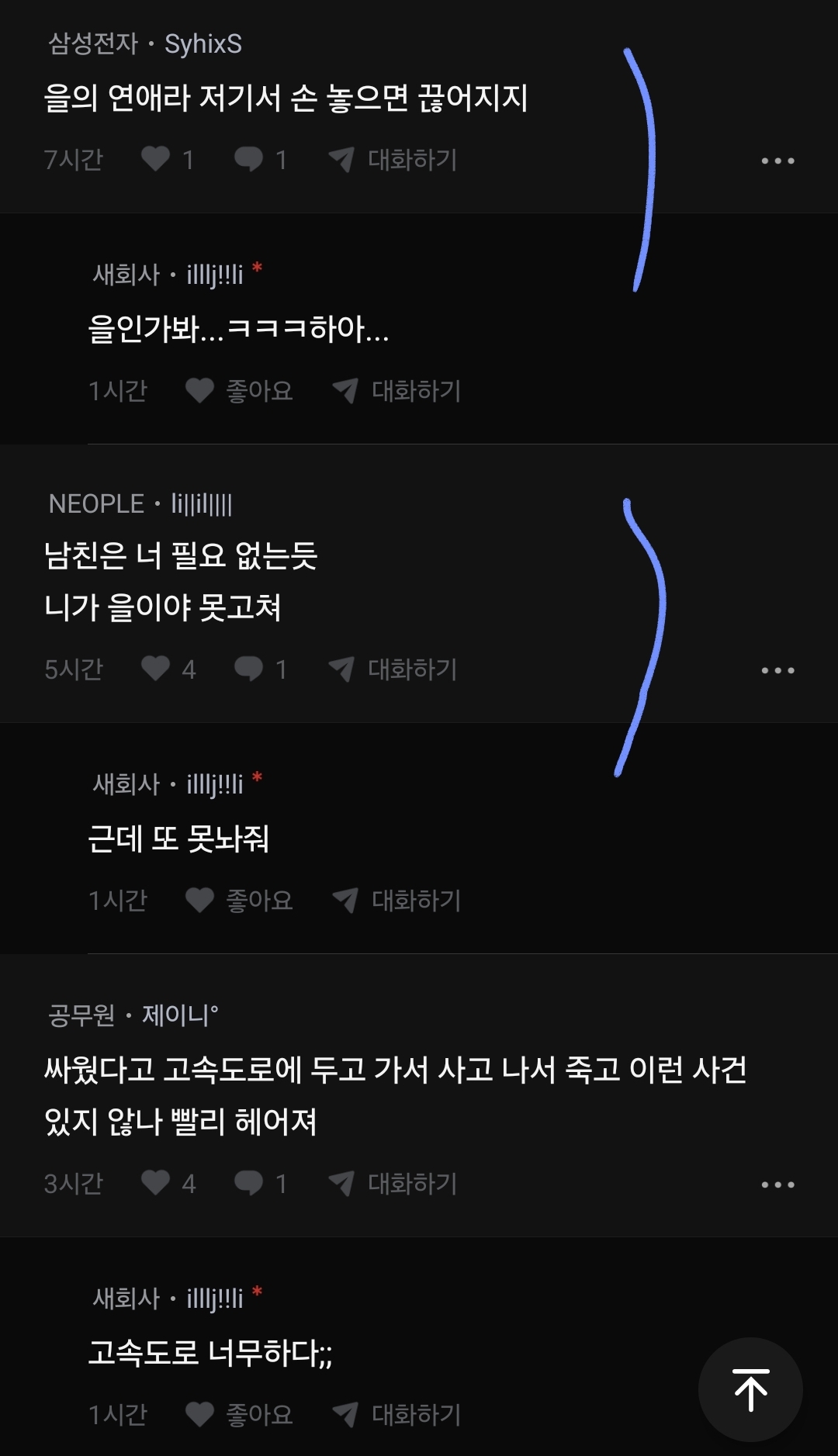Jump back to the top of the page
838x1456 pixels.
750,1389
